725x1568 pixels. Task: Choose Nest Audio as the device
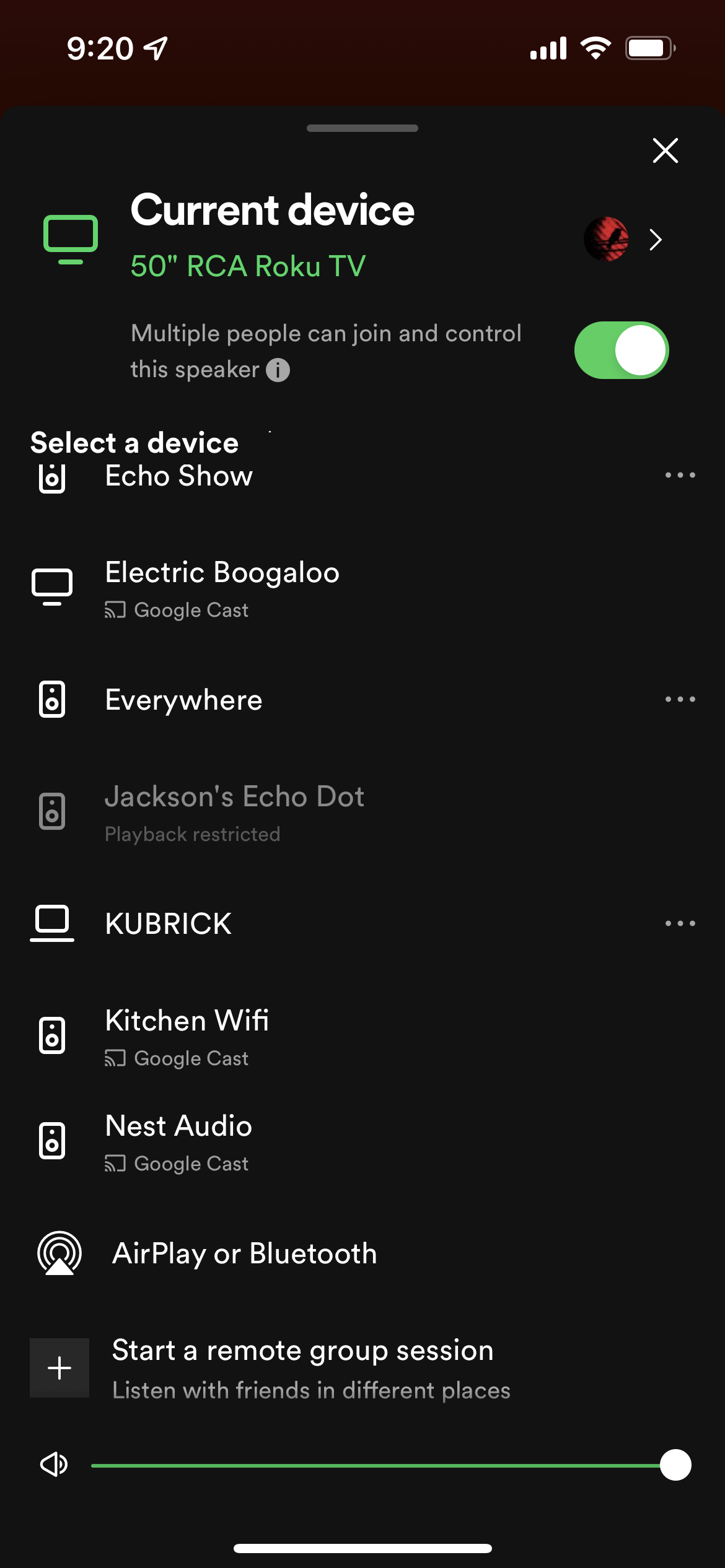[178, 1139]
